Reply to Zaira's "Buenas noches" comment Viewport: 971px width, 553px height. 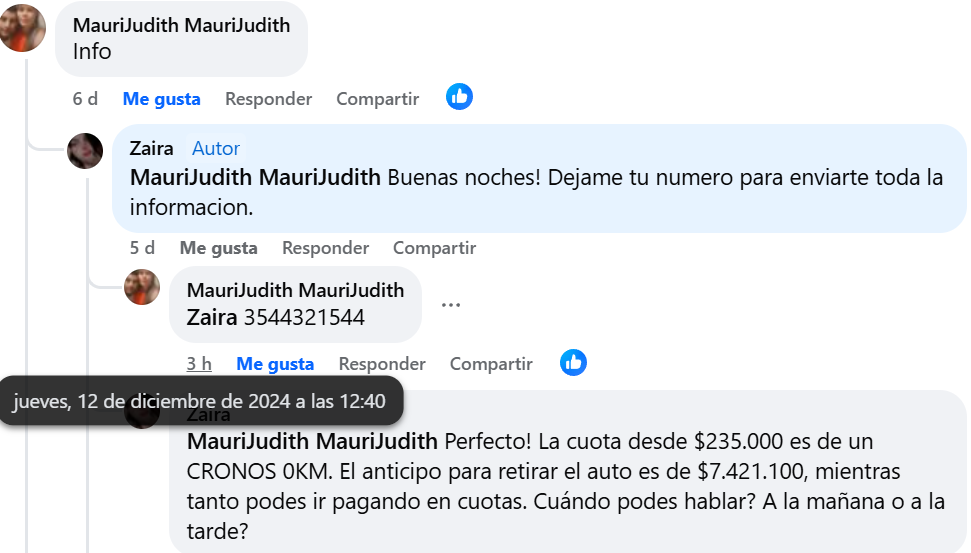[325, 248]
